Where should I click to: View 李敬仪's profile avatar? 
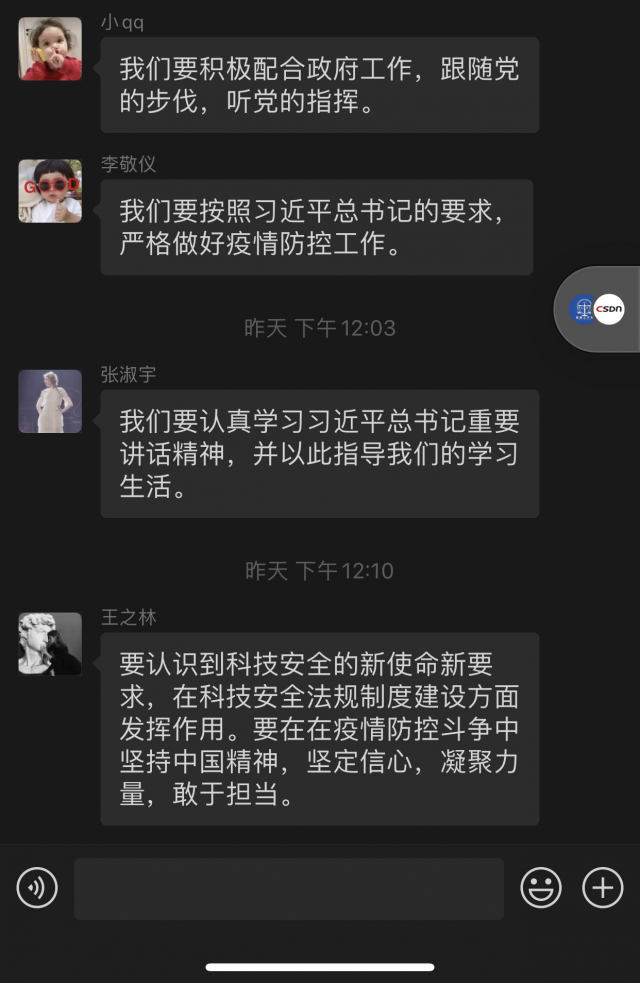(50, 191)
